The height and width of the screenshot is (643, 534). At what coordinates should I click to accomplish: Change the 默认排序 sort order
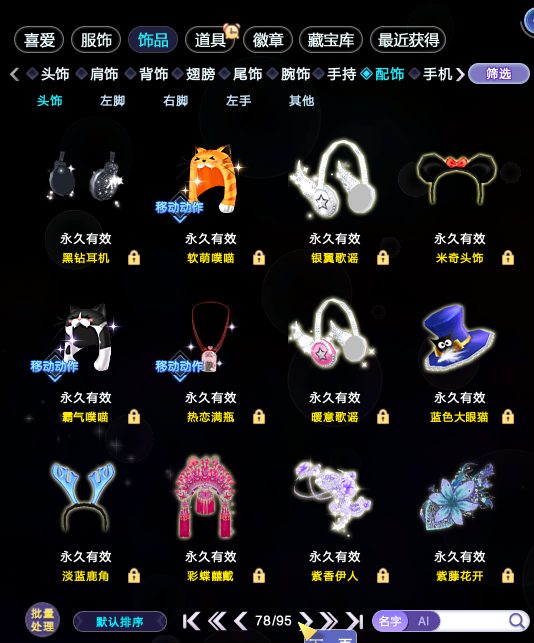coord(120,622)
